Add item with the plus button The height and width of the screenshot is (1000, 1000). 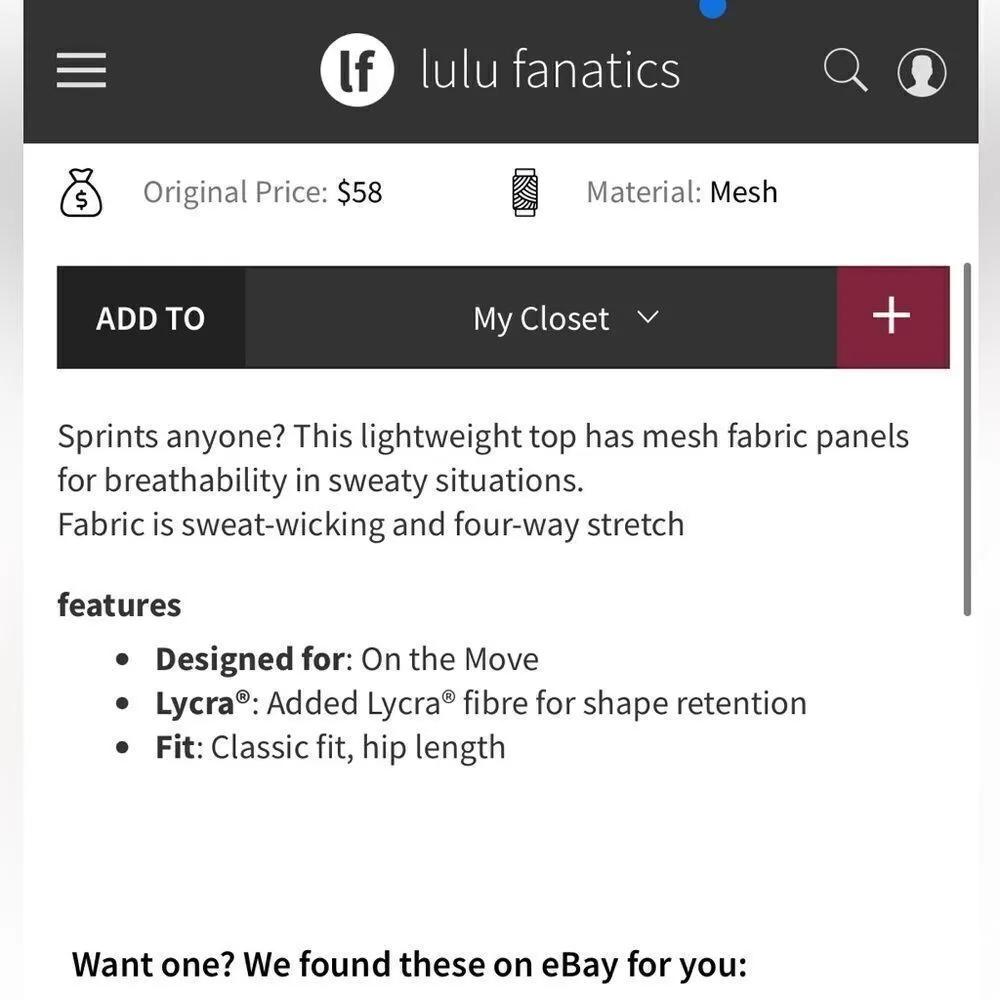tap(892, 317)
